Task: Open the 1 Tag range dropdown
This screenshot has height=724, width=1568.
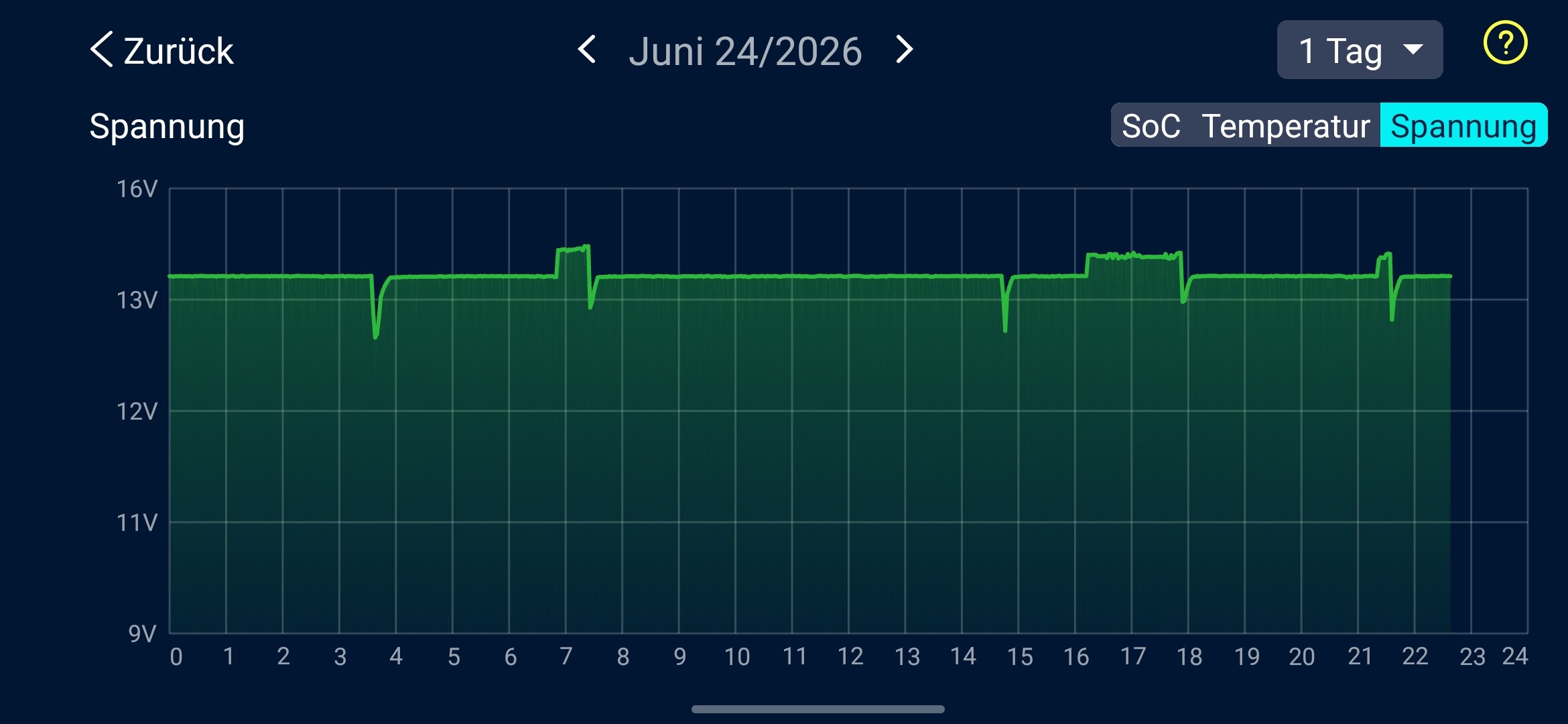Action: (x=1360, y=50)
